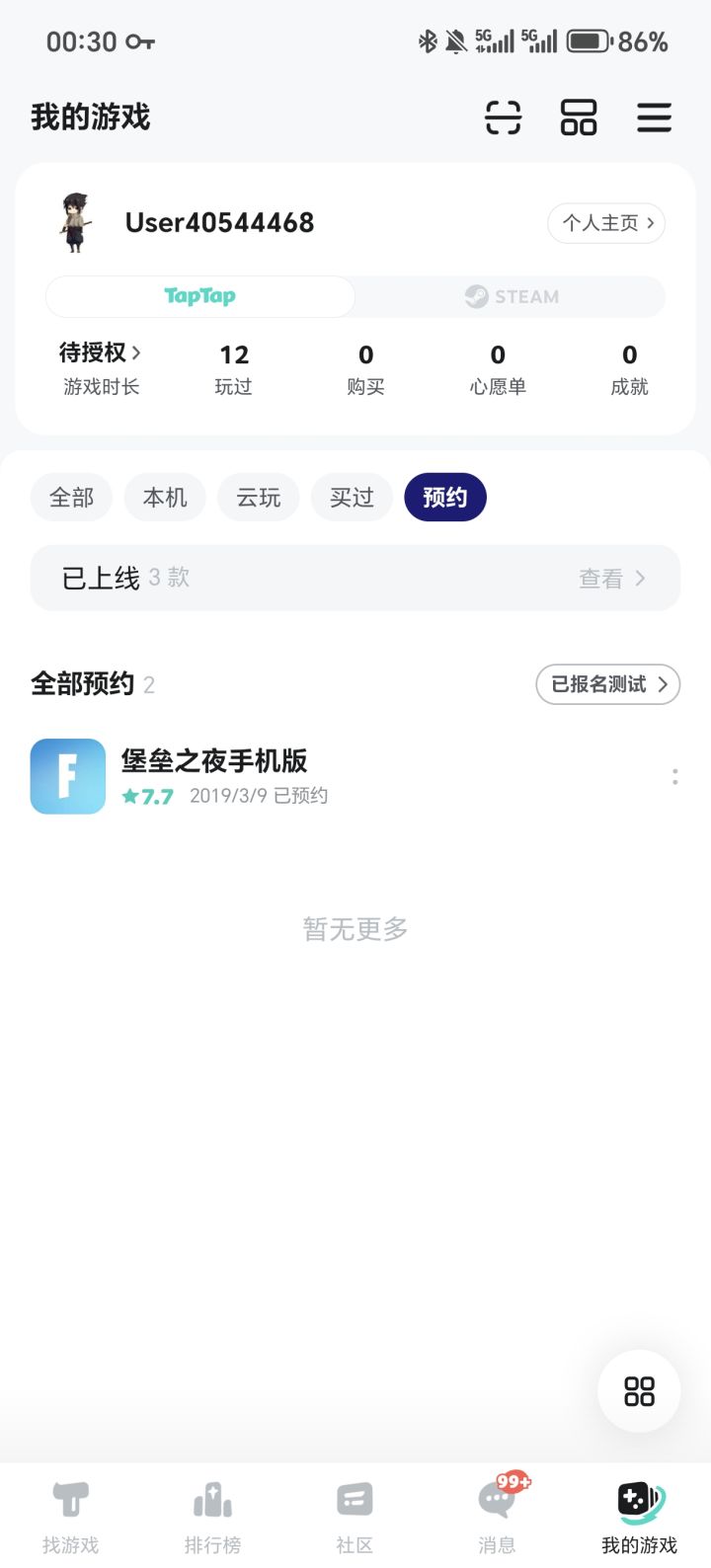711x1568 pixels.
Task: Open the QR code scanner icon
Action: [502, 117]
